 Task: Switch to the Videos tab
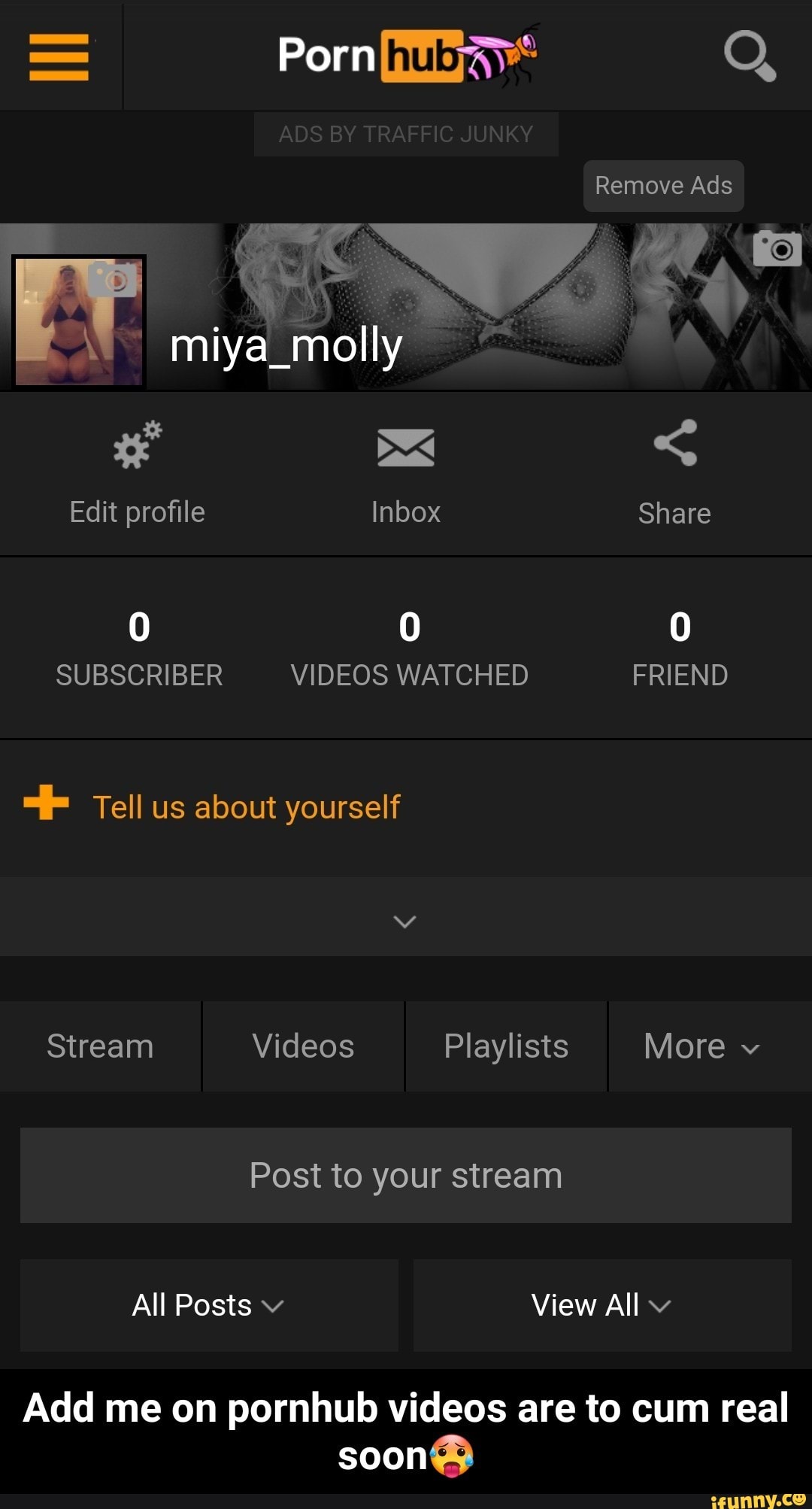303,1046
